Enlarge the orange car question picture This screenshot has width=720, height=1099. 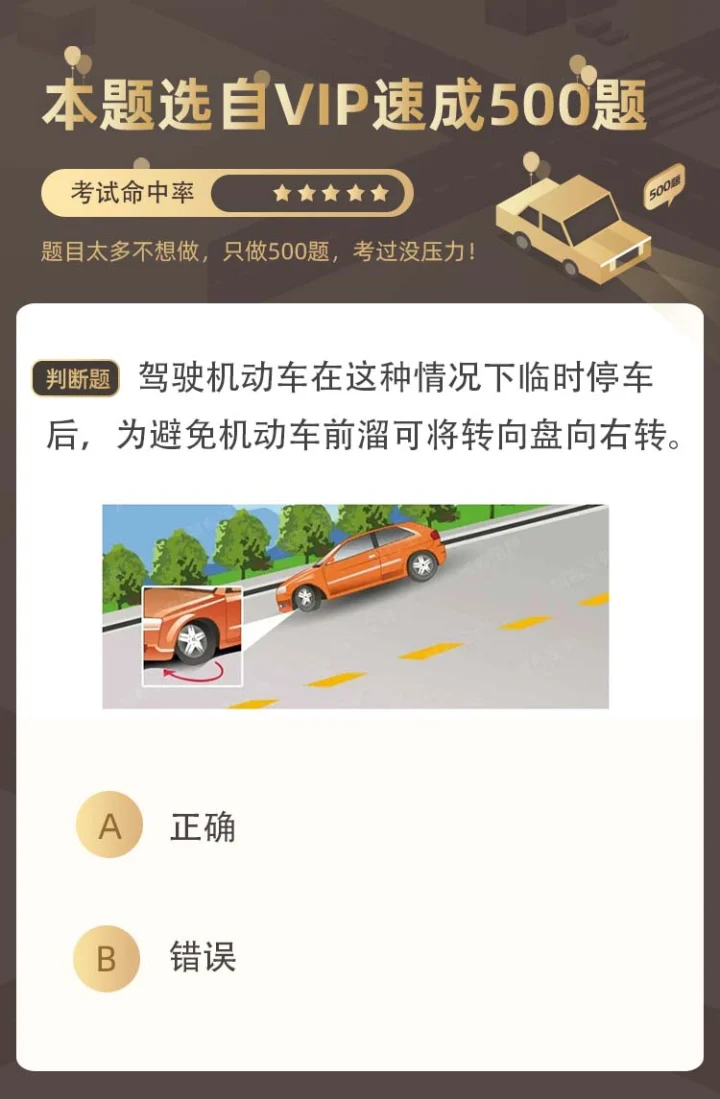pos(355,606)
